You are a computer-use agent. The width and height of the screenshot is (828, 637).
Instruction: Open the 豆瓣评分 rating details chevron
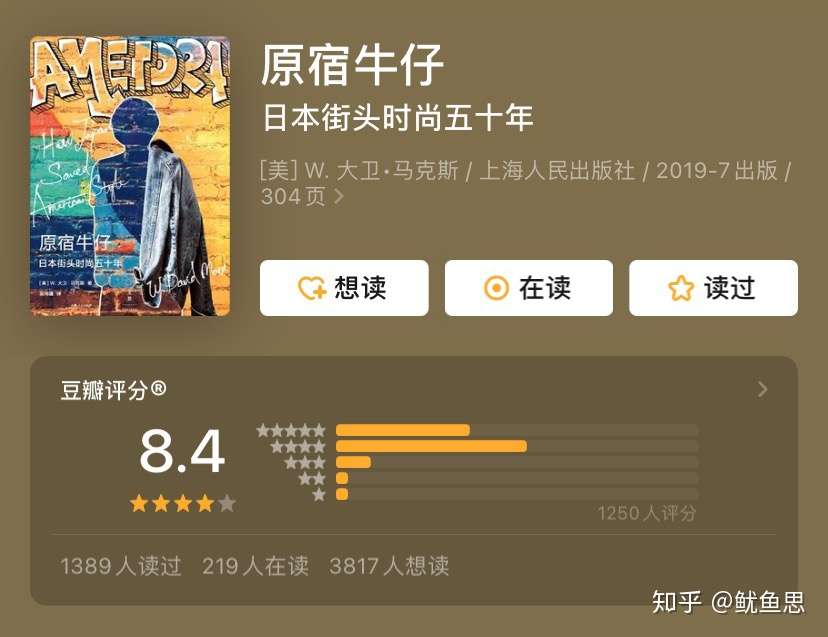pyautogui.click(x=763, y=389)
